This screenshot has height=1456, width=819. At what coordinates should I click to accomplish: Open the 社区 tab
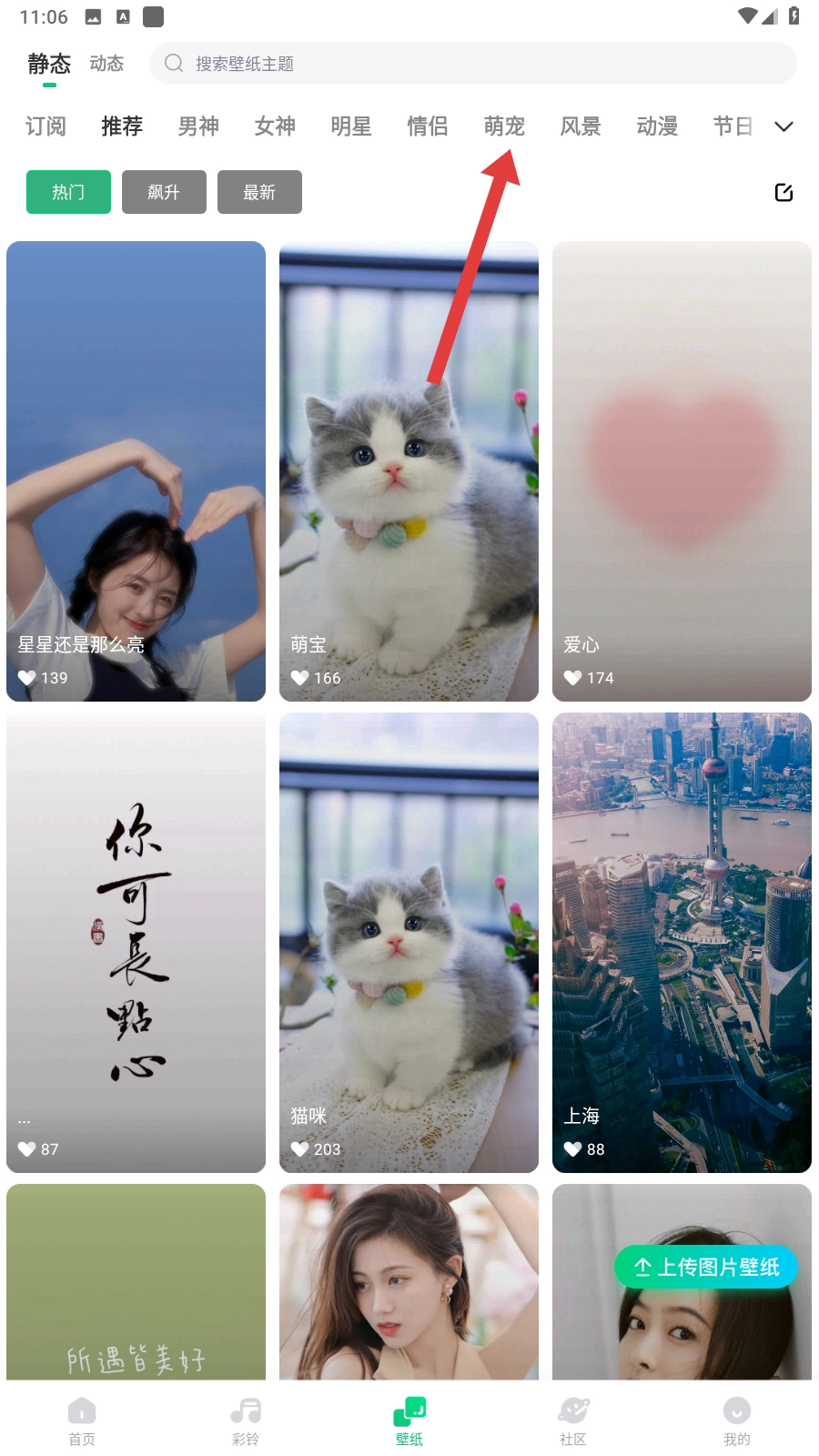coord(573,1421)
